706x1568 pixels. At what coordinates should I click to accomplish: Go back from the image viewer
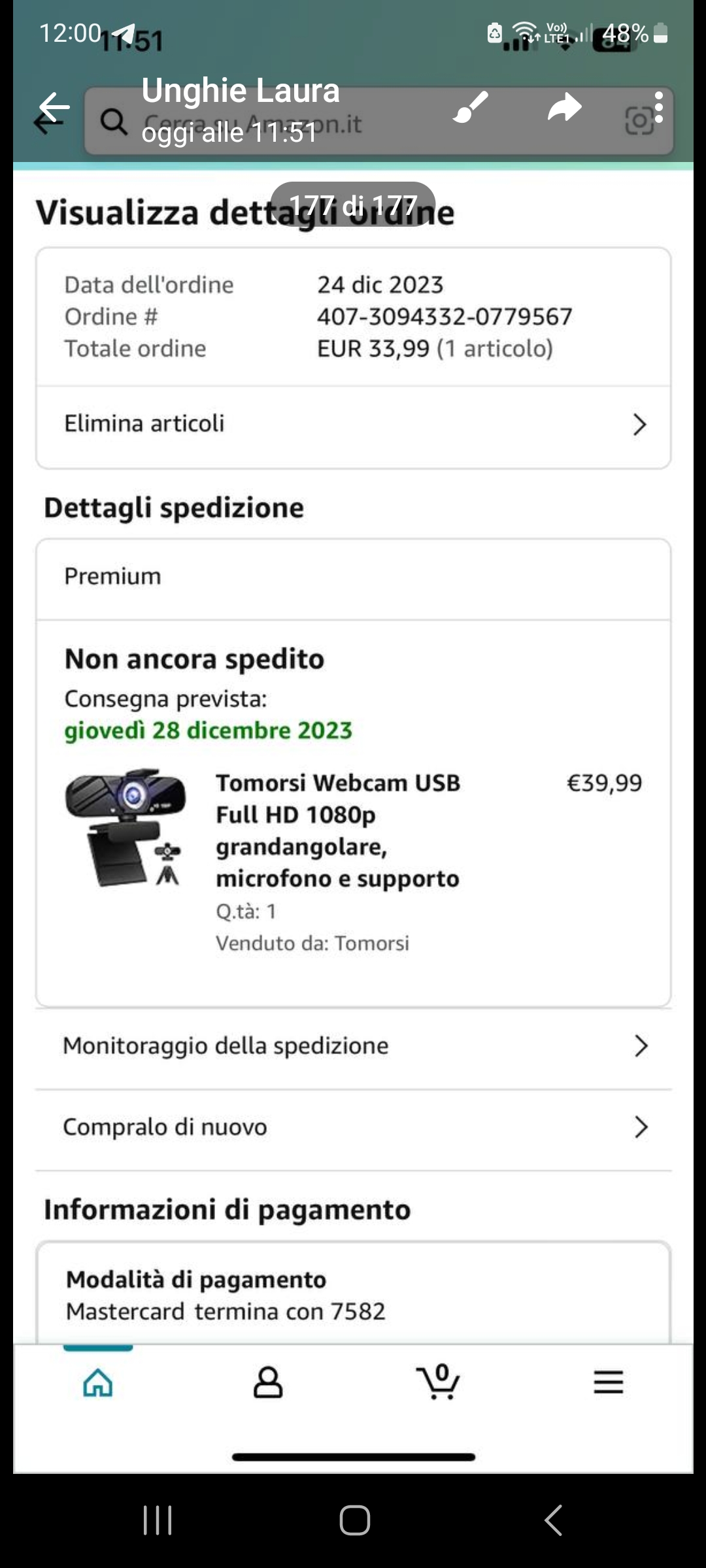(x=54, y=108)
